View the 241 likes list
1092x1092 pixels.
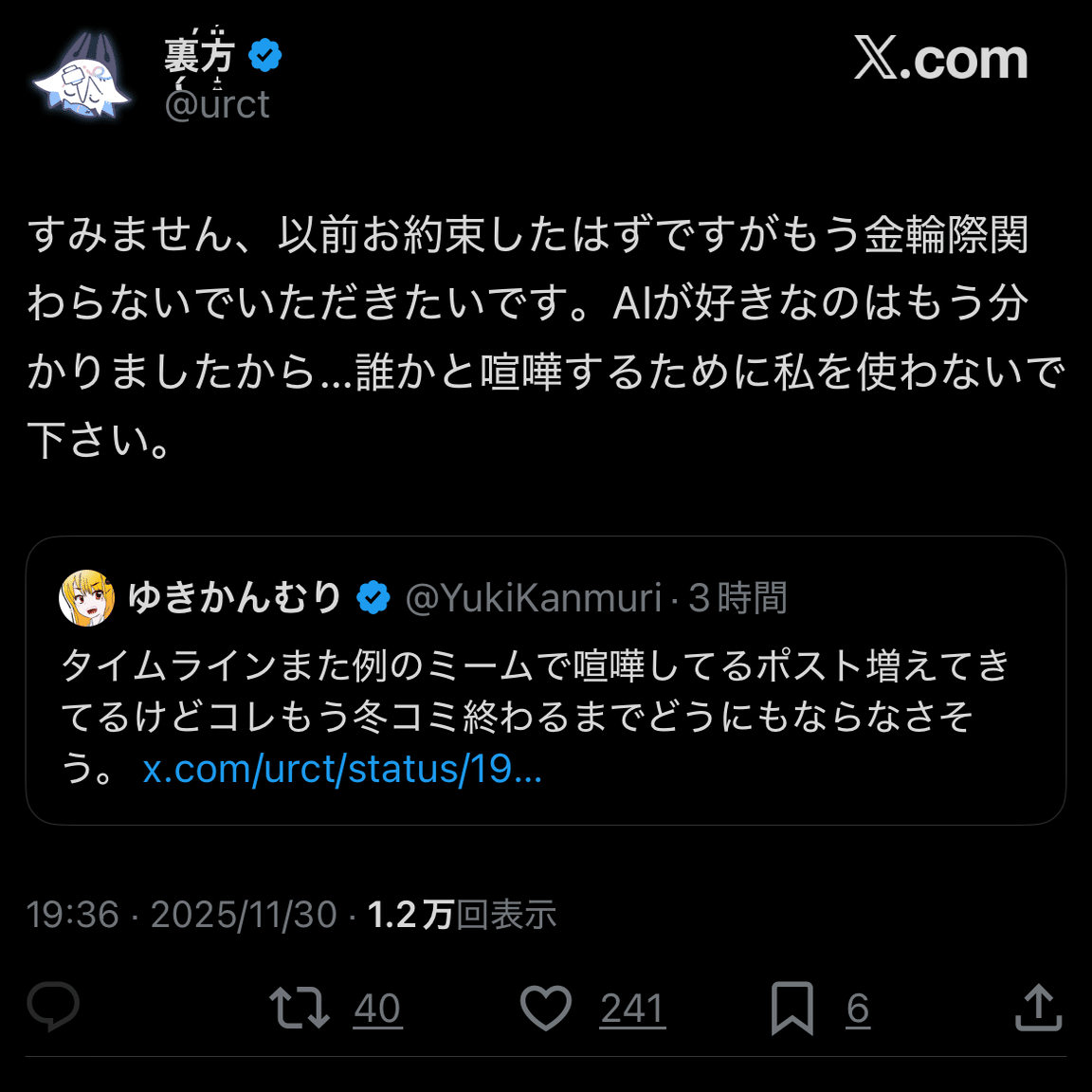[x=632, y=1008]
